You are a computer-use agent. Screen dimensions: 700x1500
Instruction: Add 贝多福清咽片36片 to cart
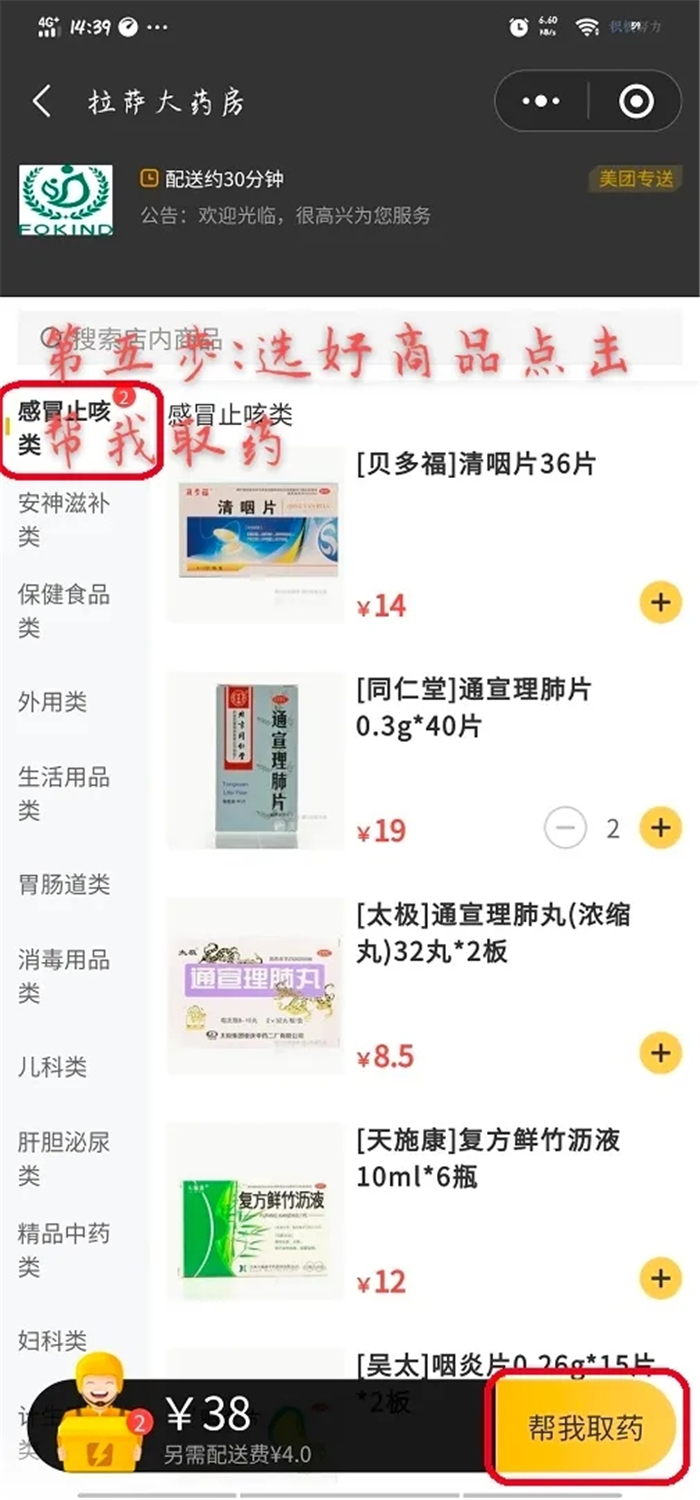[x=660, y=603]
